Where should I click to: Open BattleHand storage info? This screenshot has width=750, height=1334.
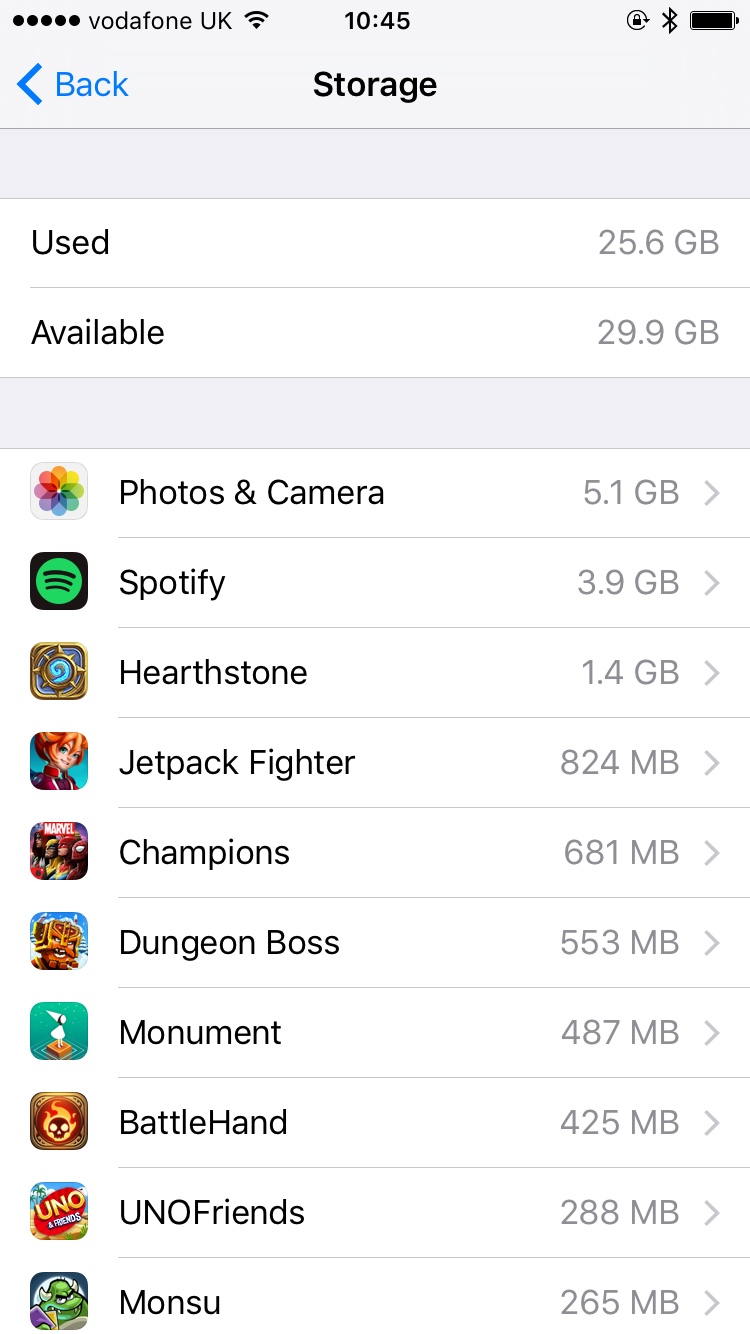(375, 1123)
